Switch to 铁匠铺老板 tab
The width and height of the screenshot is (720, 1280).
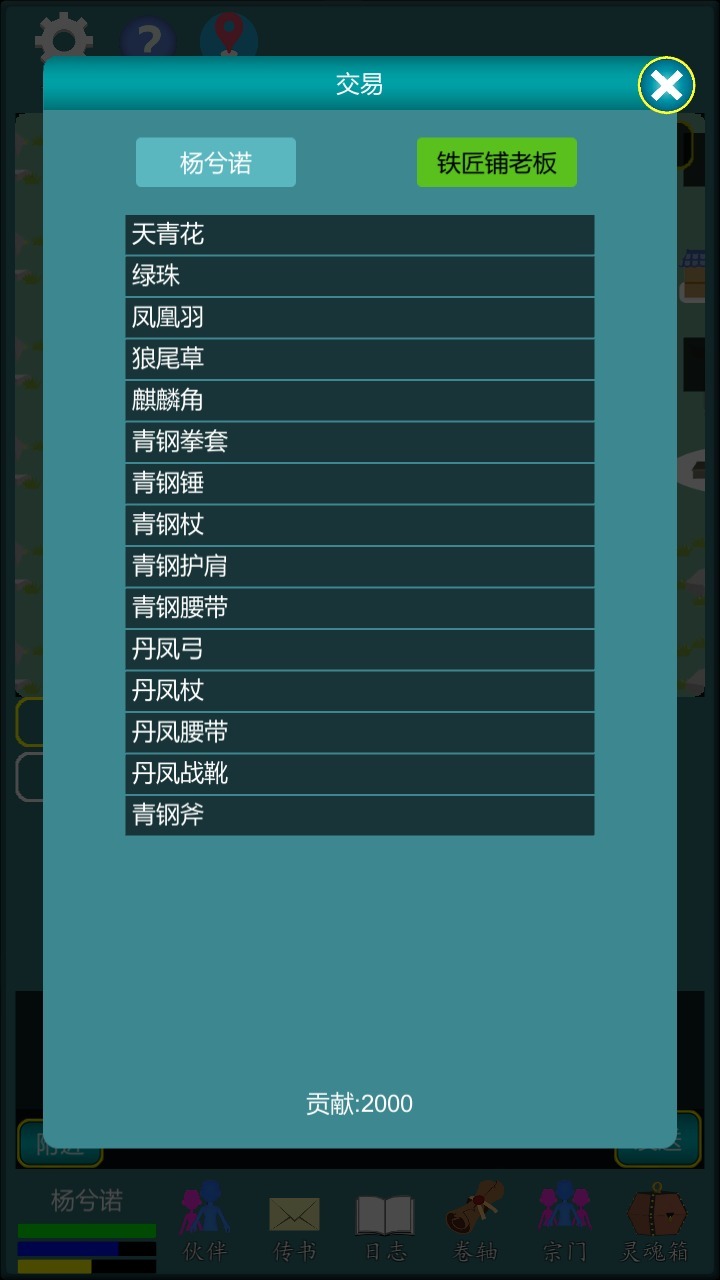(x=496, y=163)
